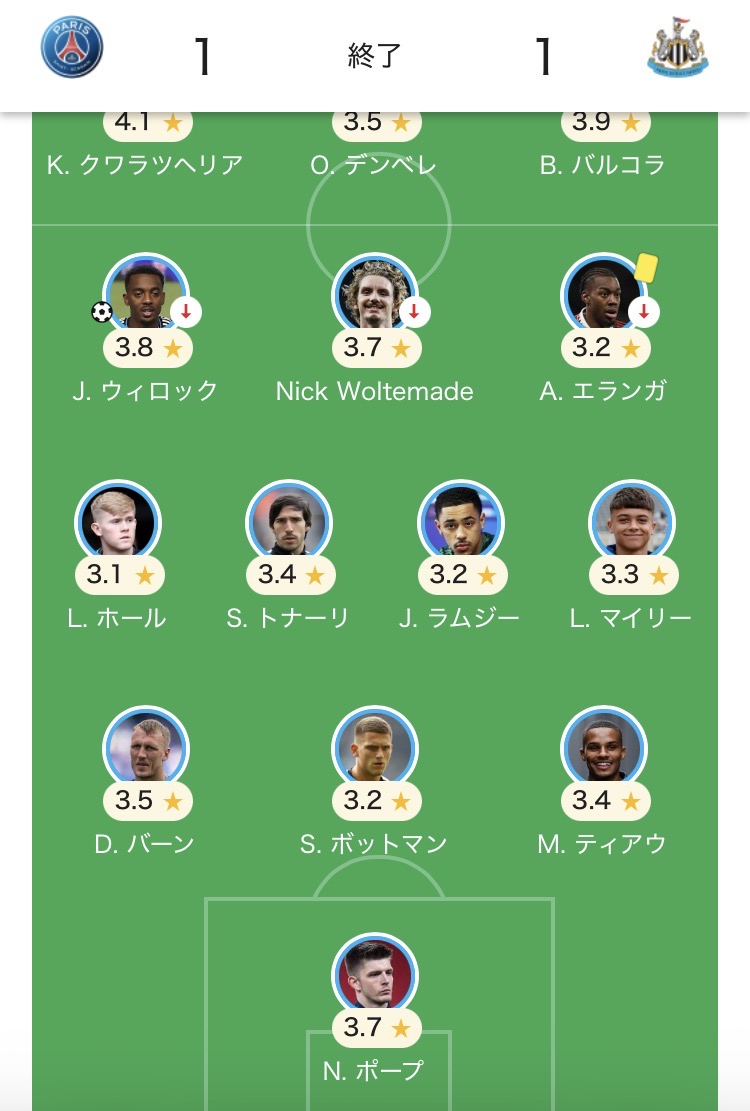Tap O. デンベレ rating badge
Screen dimensions: 750x1111
[x=376, y=123]
